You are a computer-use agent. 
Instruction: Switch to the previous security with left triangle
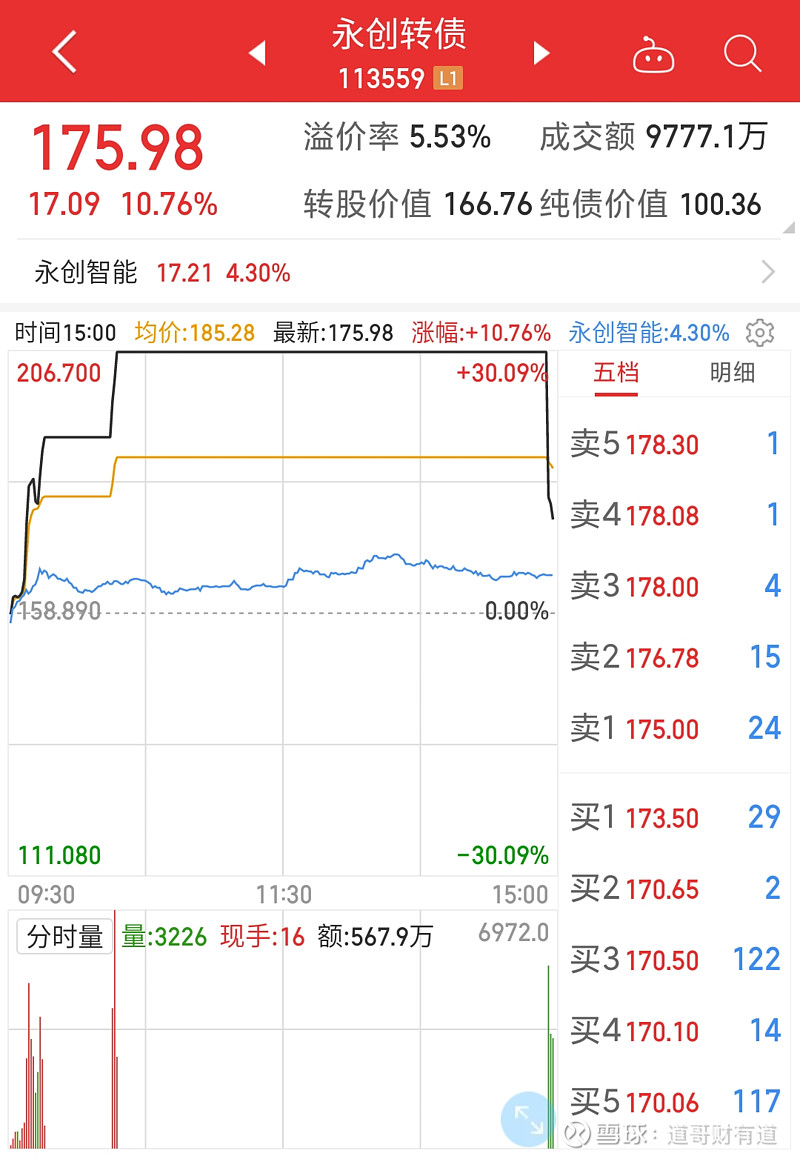[x=257, y=53]
